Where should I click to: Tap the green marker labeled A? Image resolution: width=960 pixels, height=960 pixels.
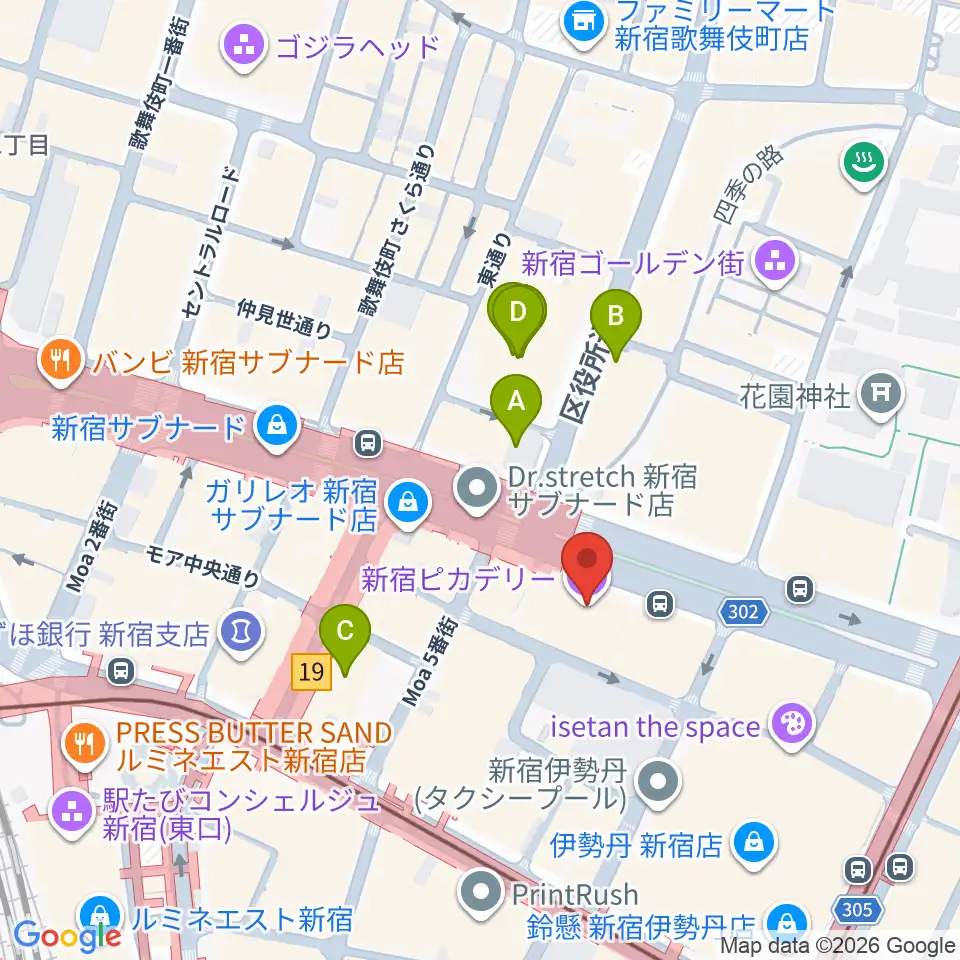[x=516, y=408]
